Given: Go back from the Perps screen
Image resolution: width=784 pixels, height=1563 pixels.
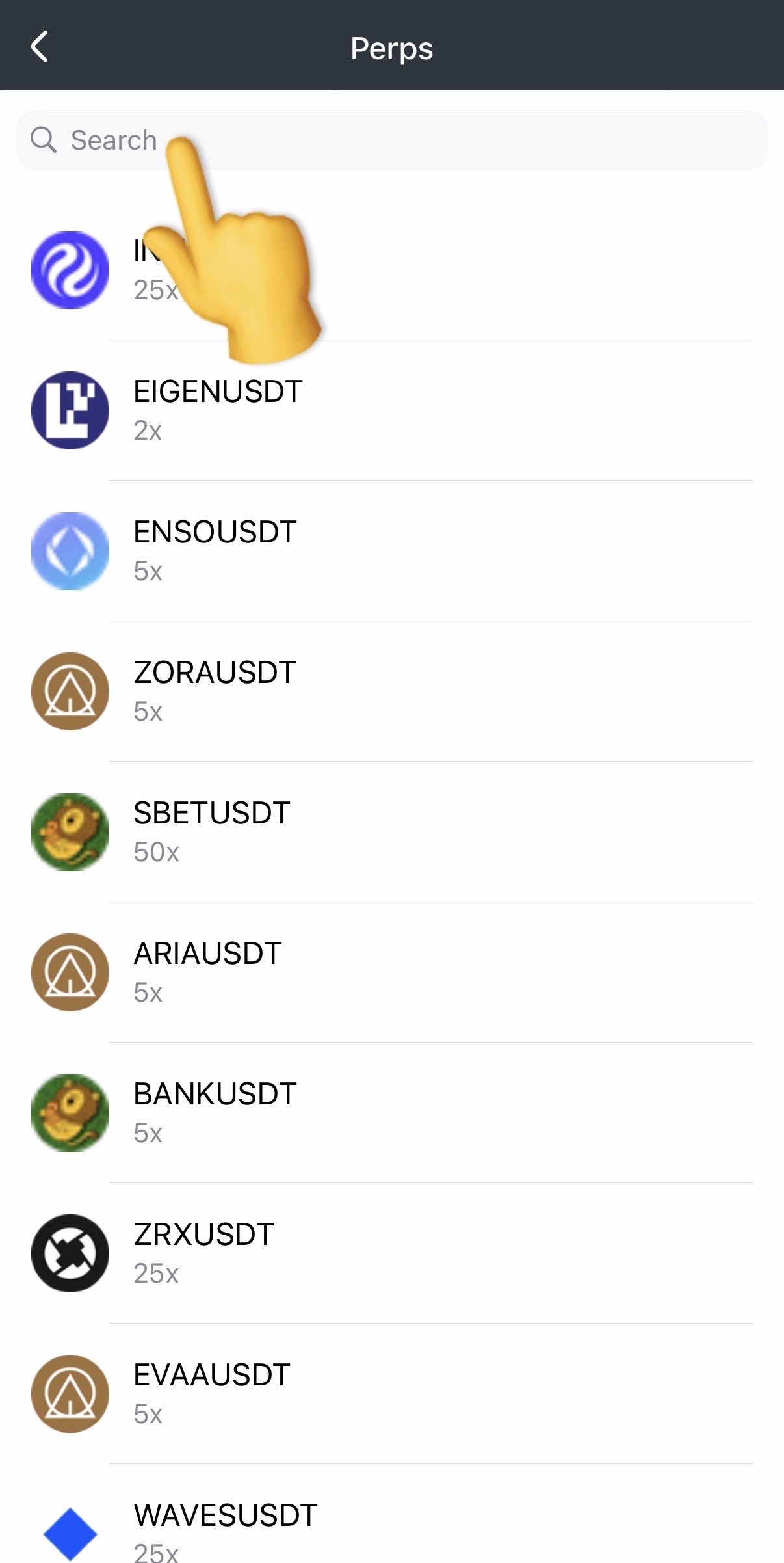Looking at the screenshot, I should 40,47.
